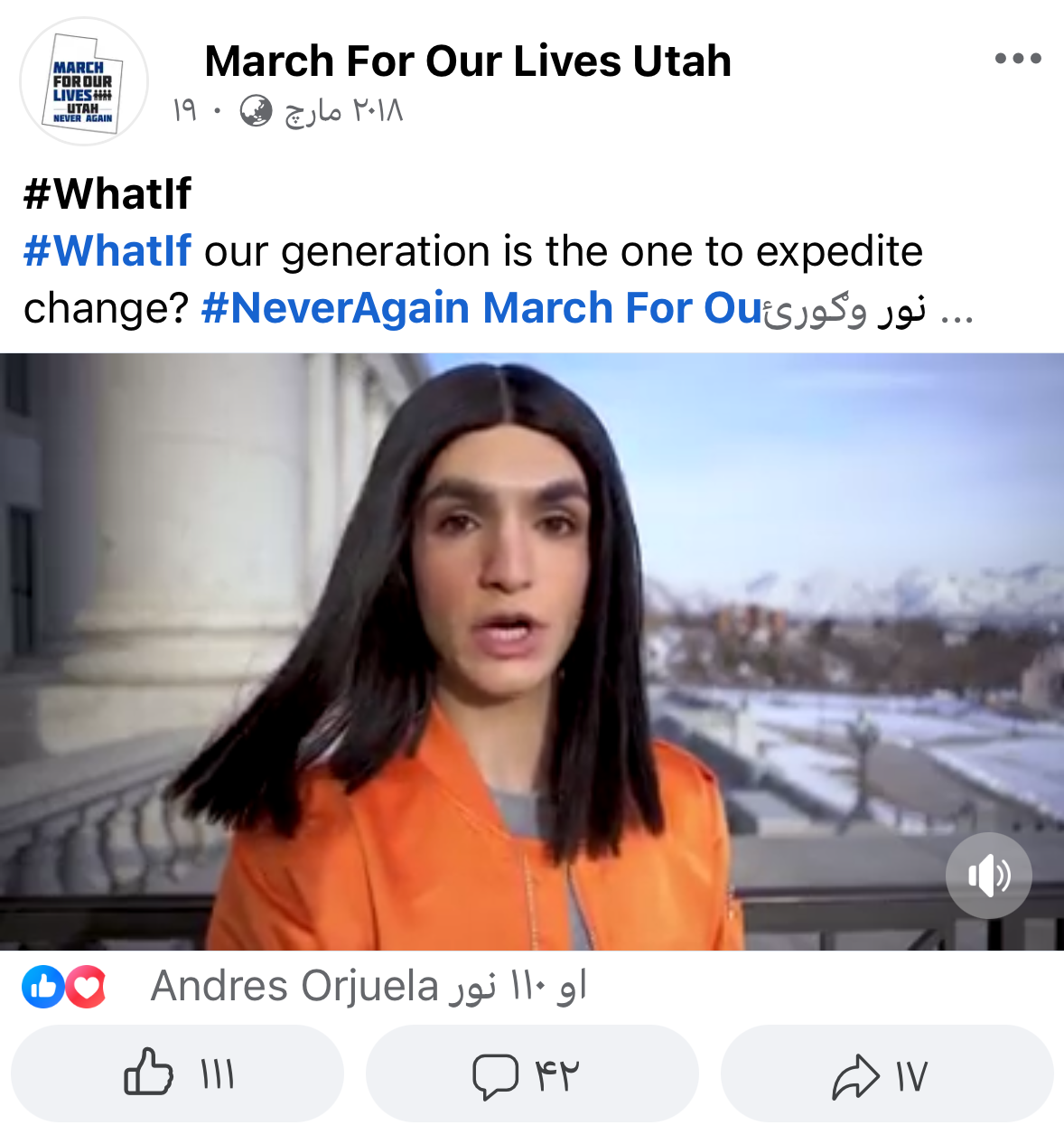Open March For Our Lives Utah profile picture
The height and width of the screenshot is (1125, 1064).
83,83
